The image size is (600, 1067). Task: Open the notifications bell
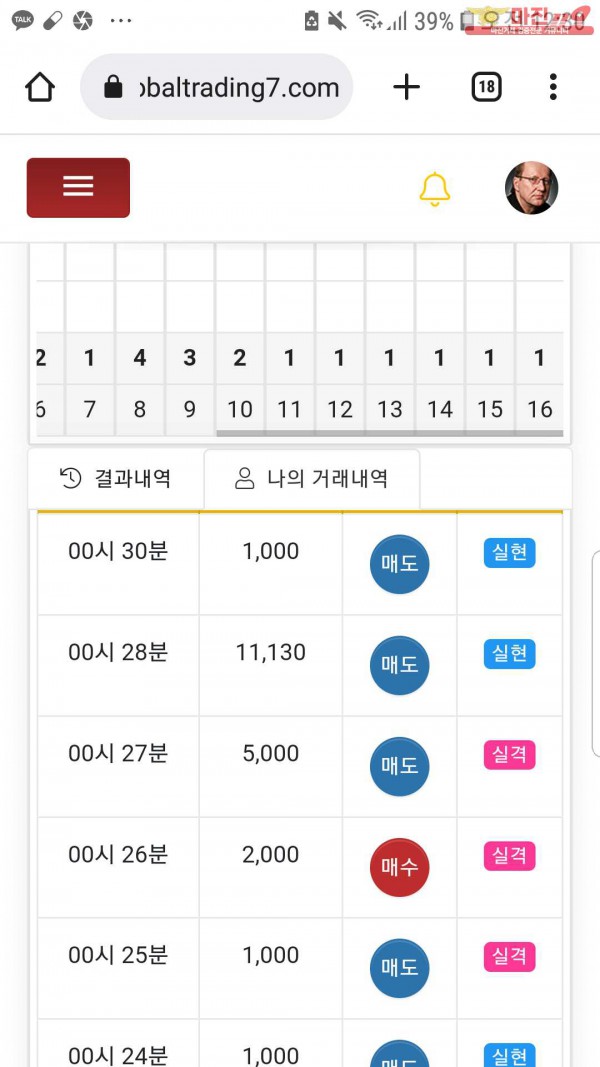(x=434, y=189)
